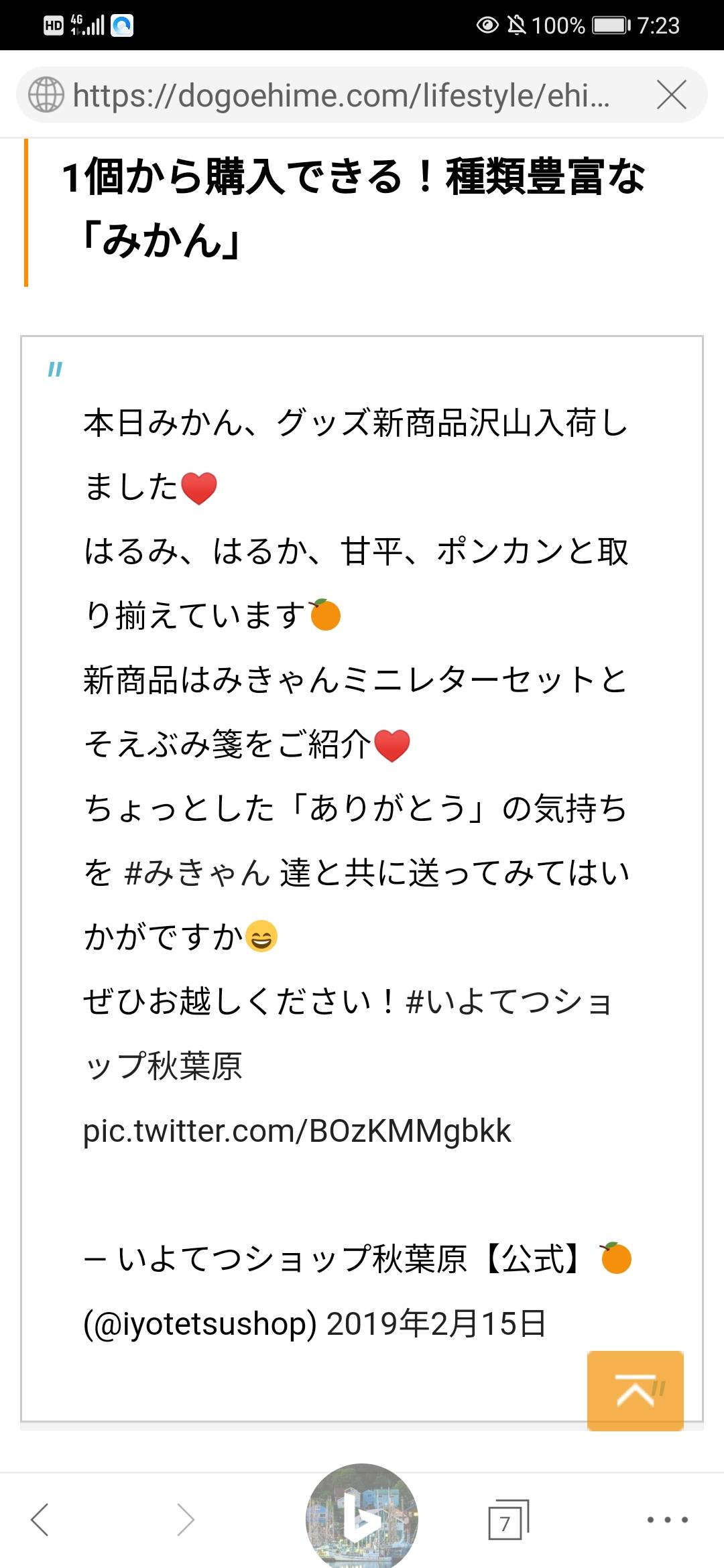The height and width of the screenshot is (1568, 724).
Task: Open the browser overflow menu
Action: 667,1519
